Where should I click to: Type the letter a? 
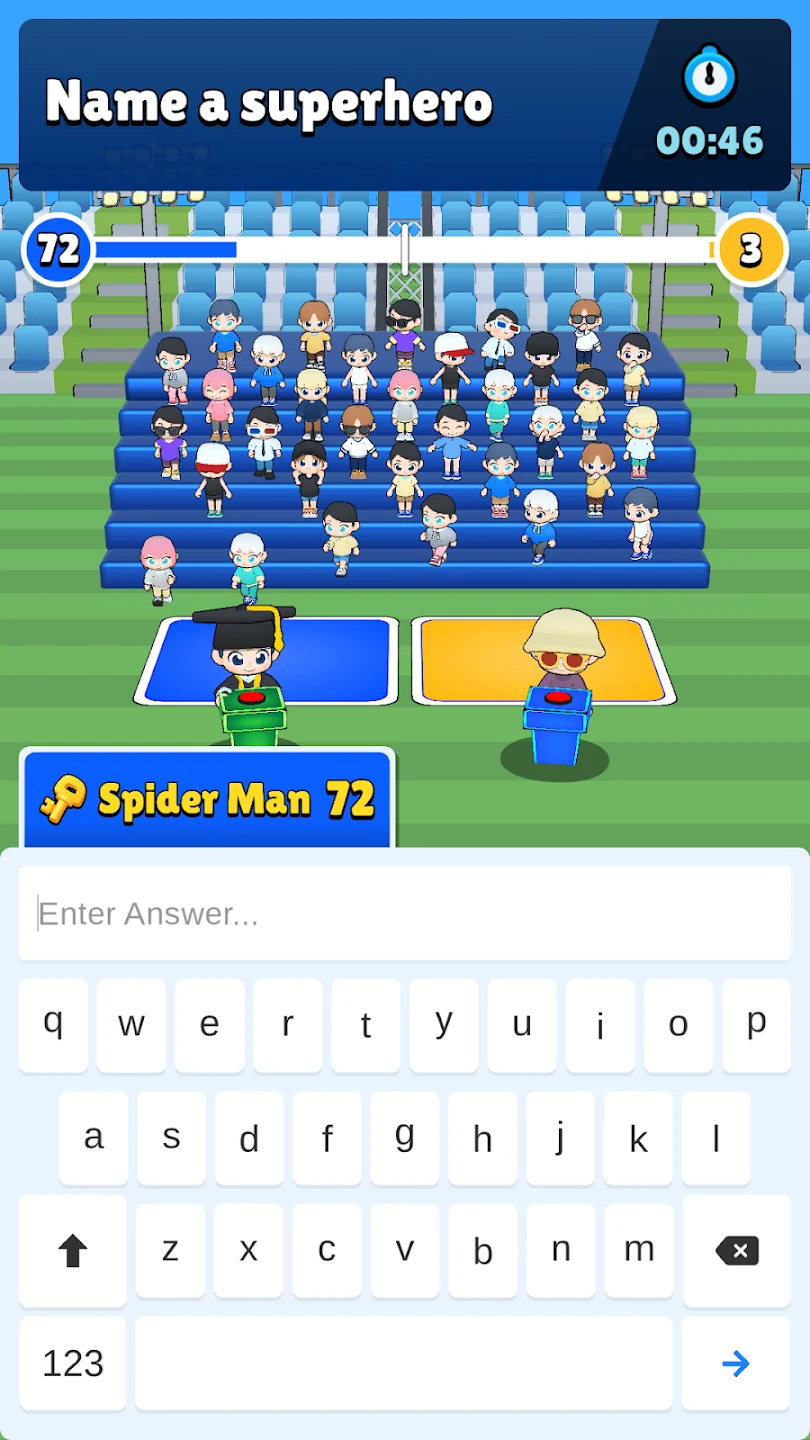tap(93, 1138)
